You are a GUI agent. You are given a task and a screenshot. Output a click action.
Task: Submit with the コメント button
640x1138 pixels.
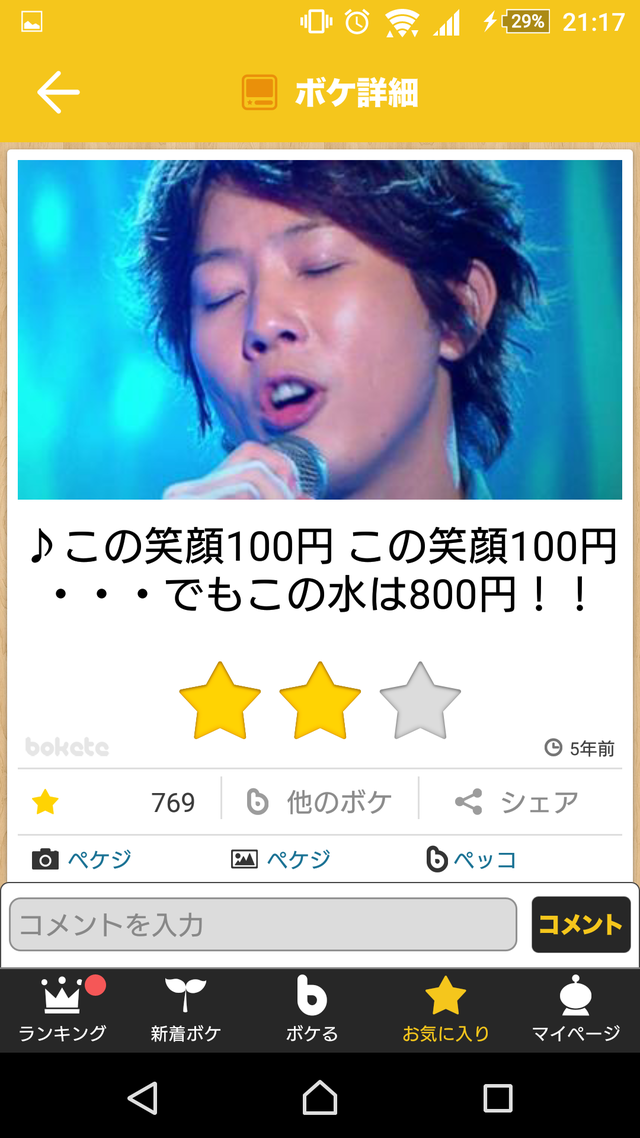(580, 925)
